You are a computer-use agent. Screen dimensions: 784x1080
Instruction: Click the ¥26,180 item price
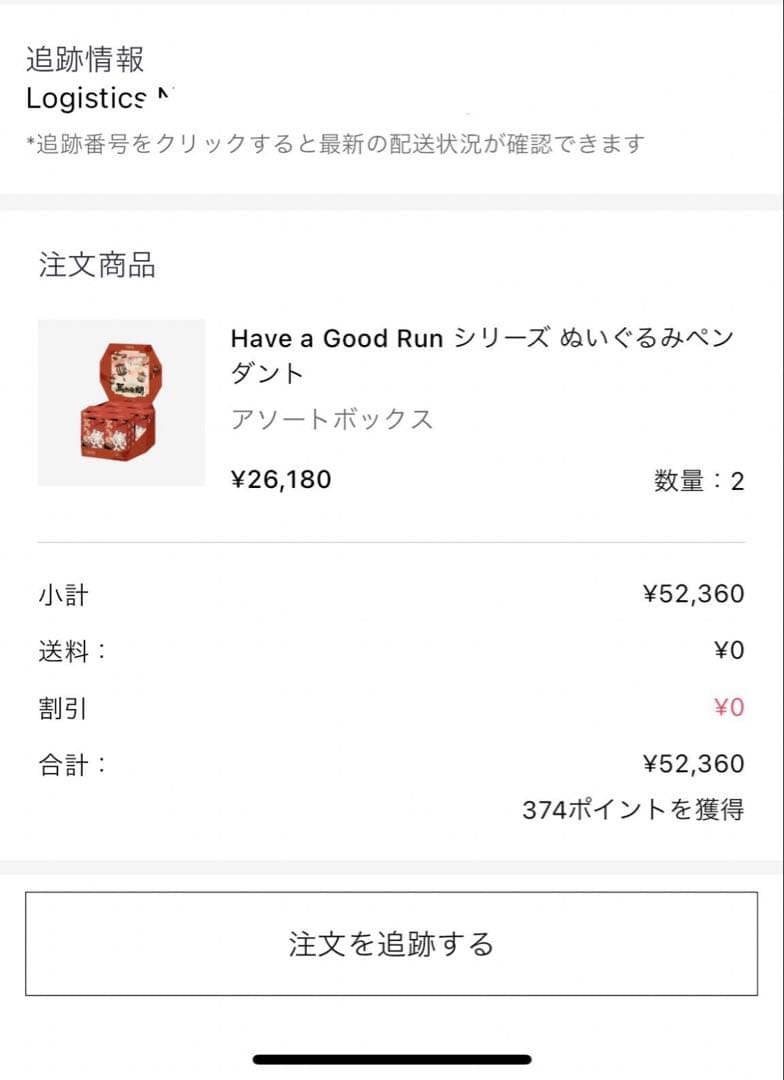[x=282, y=479]
